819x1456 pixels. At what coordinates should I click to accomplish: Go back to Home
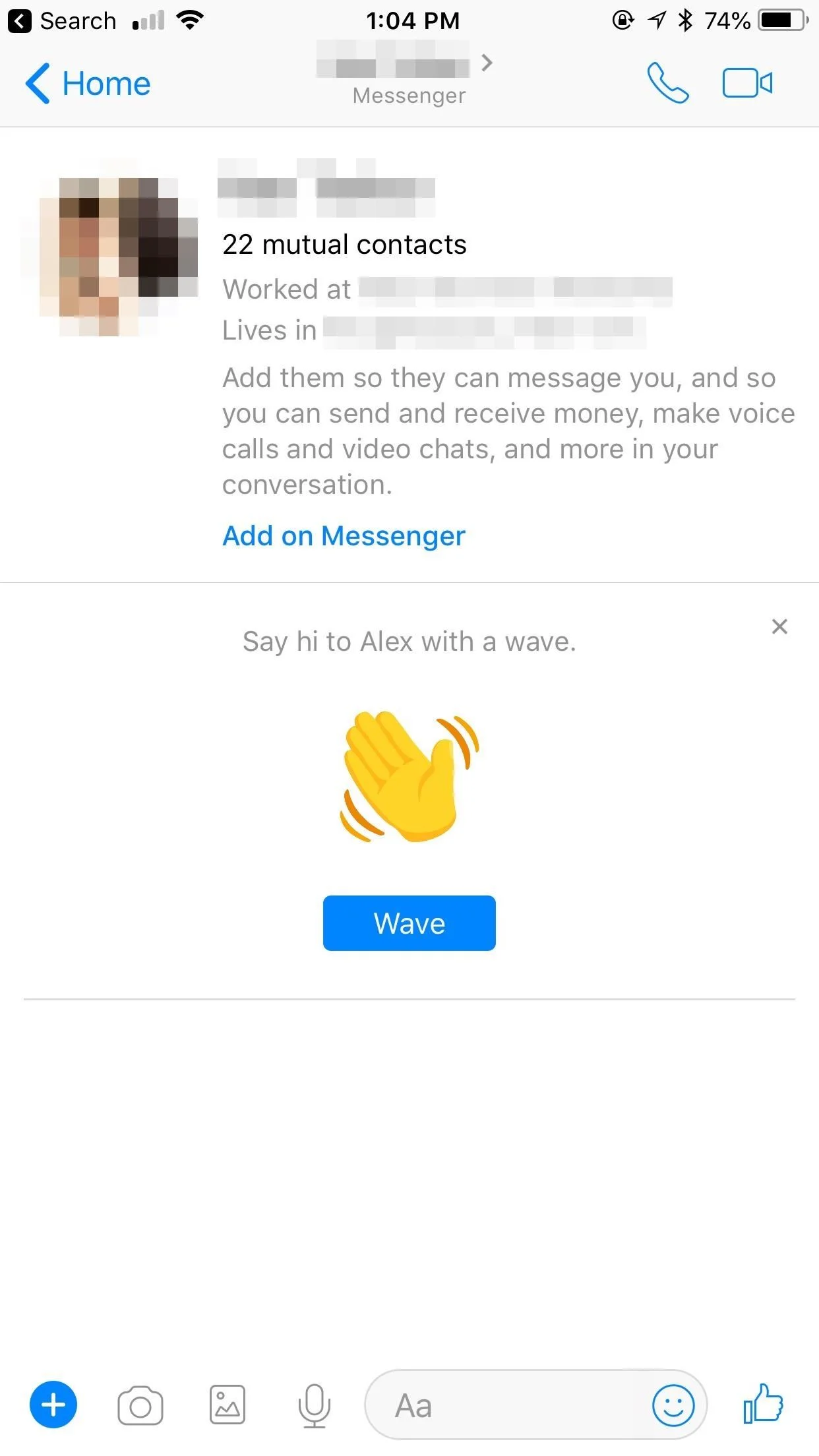click(88, 84)
